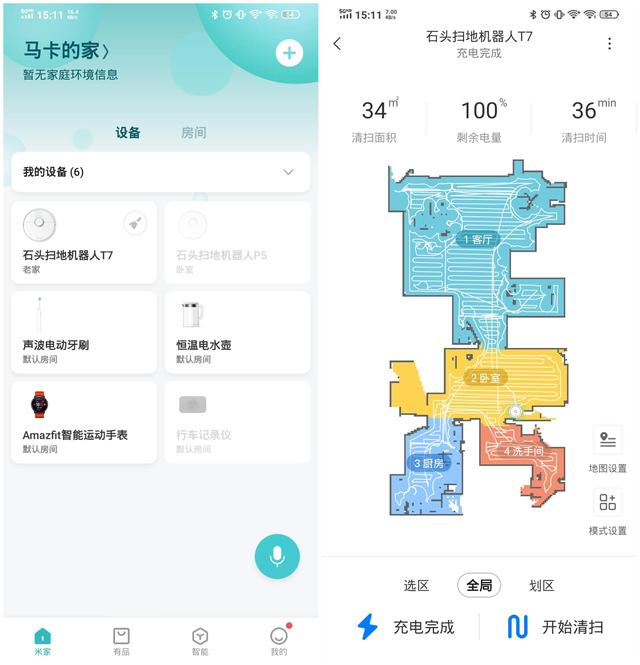Activate the voice assistant microphone button
This screenshot has width=640, height=665.
click(277, 556)
